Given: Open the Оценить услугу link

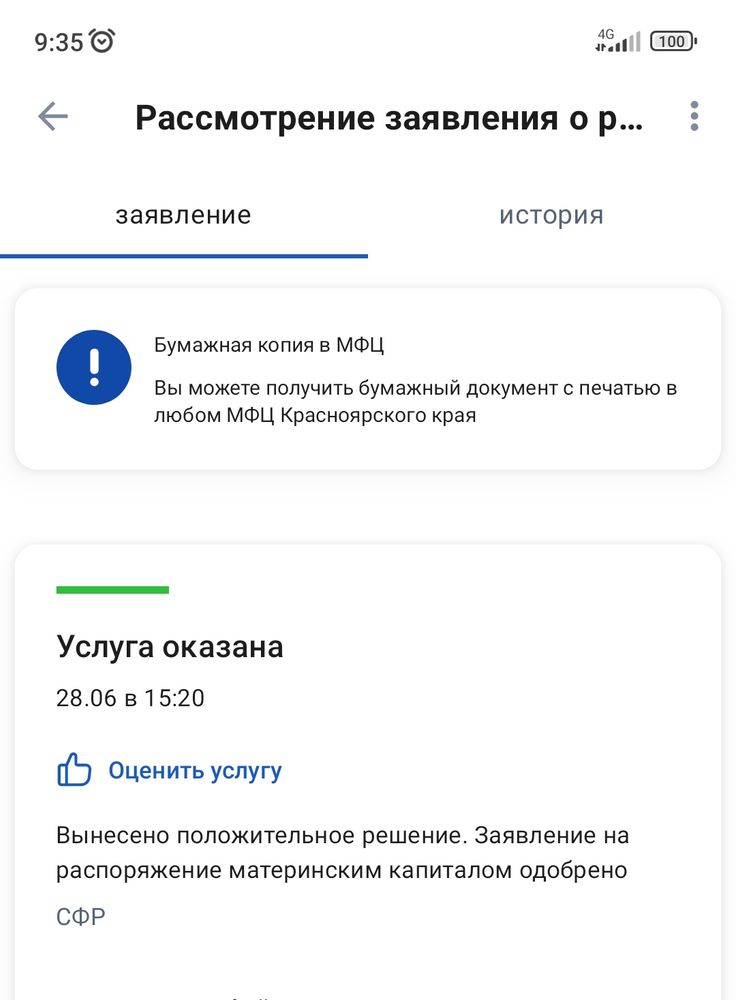Looking at the screenshot, I should click(194, 770).
